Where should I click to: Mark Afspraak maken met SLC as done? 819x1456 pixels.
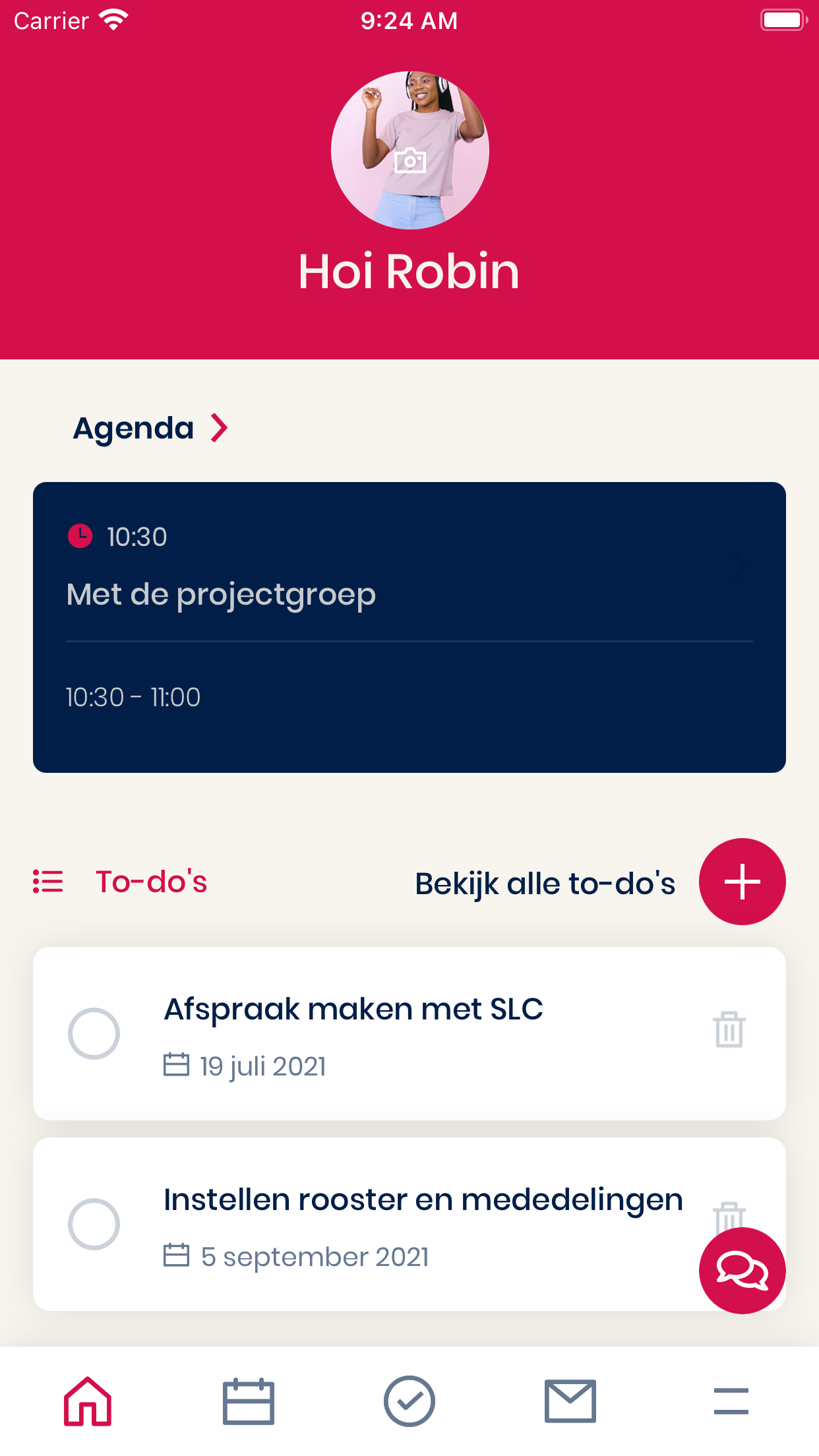(x=94, y=1033)
